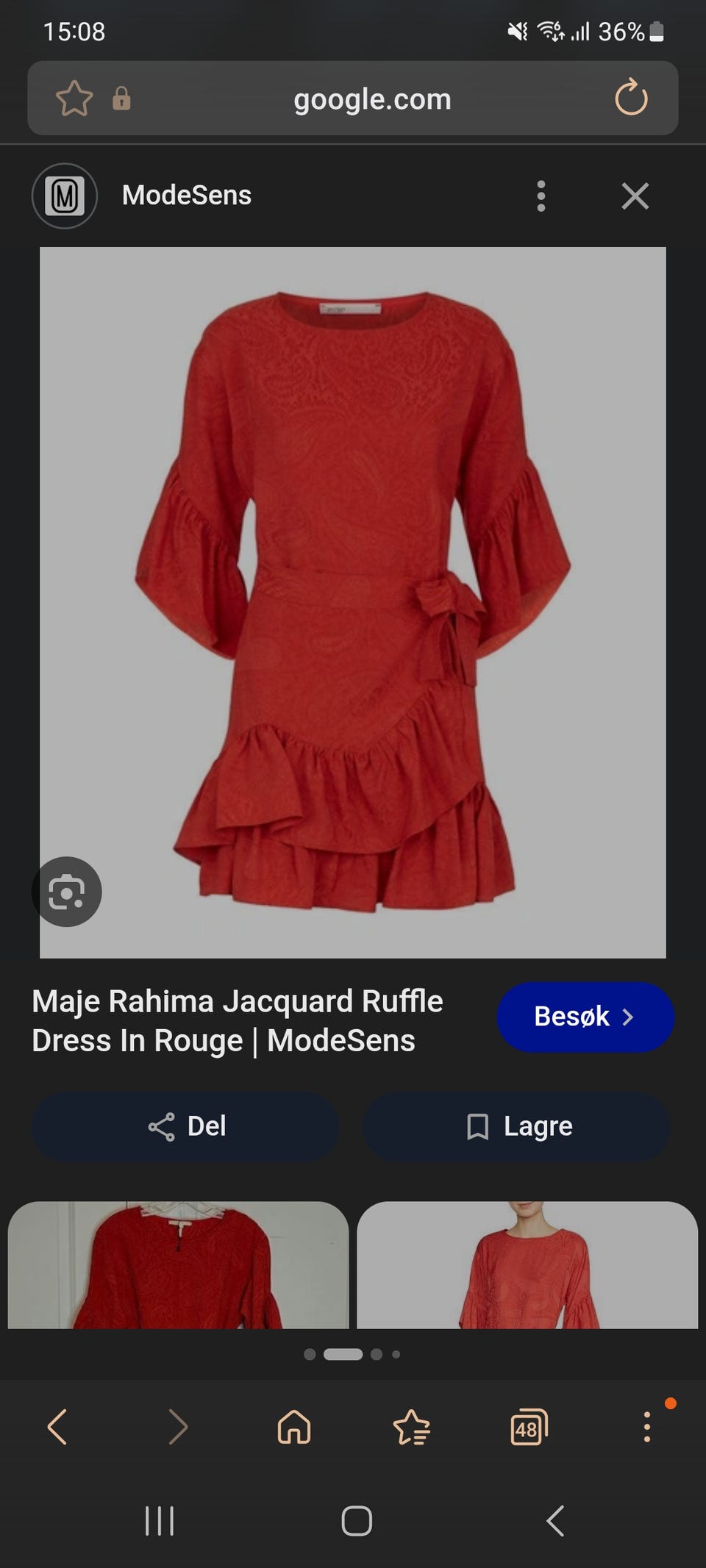The height and width of the screenshot is (1568, 706).
Task: Open the tab switcher showing 48
Action: 529,1427
